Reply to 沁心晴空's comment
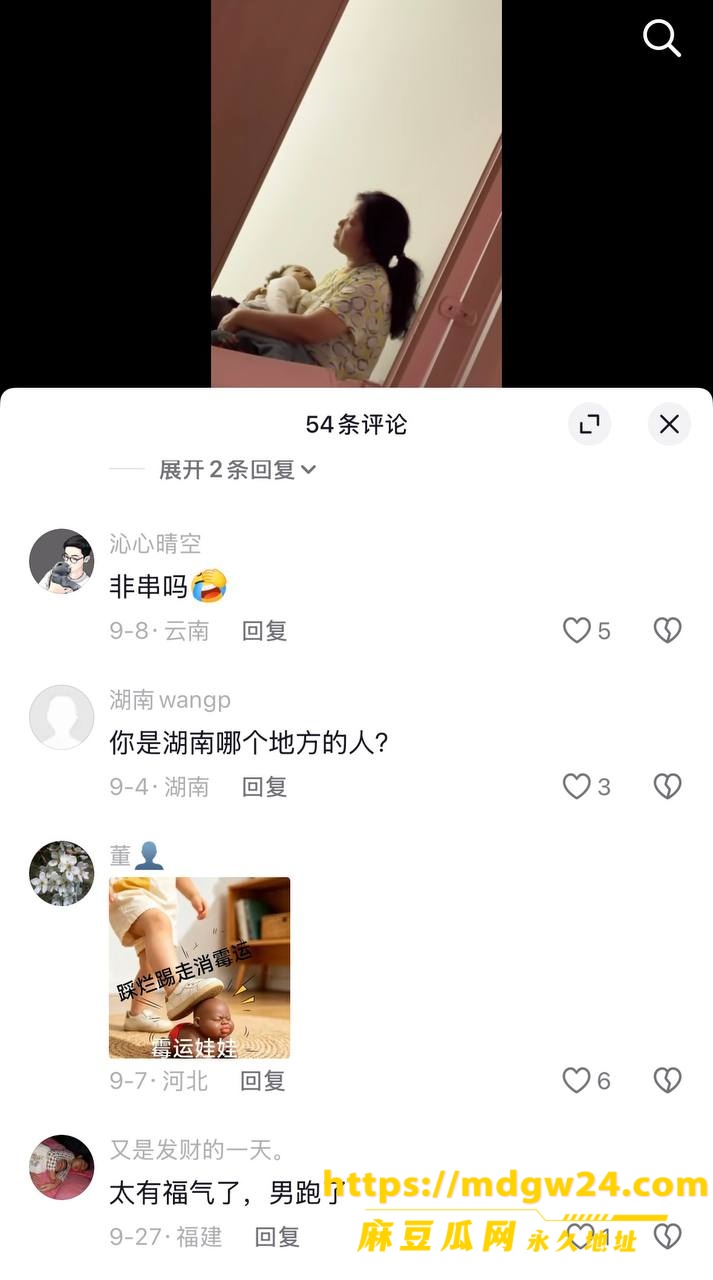Viewport: 713px width, 1280px height. coord(265,630)
